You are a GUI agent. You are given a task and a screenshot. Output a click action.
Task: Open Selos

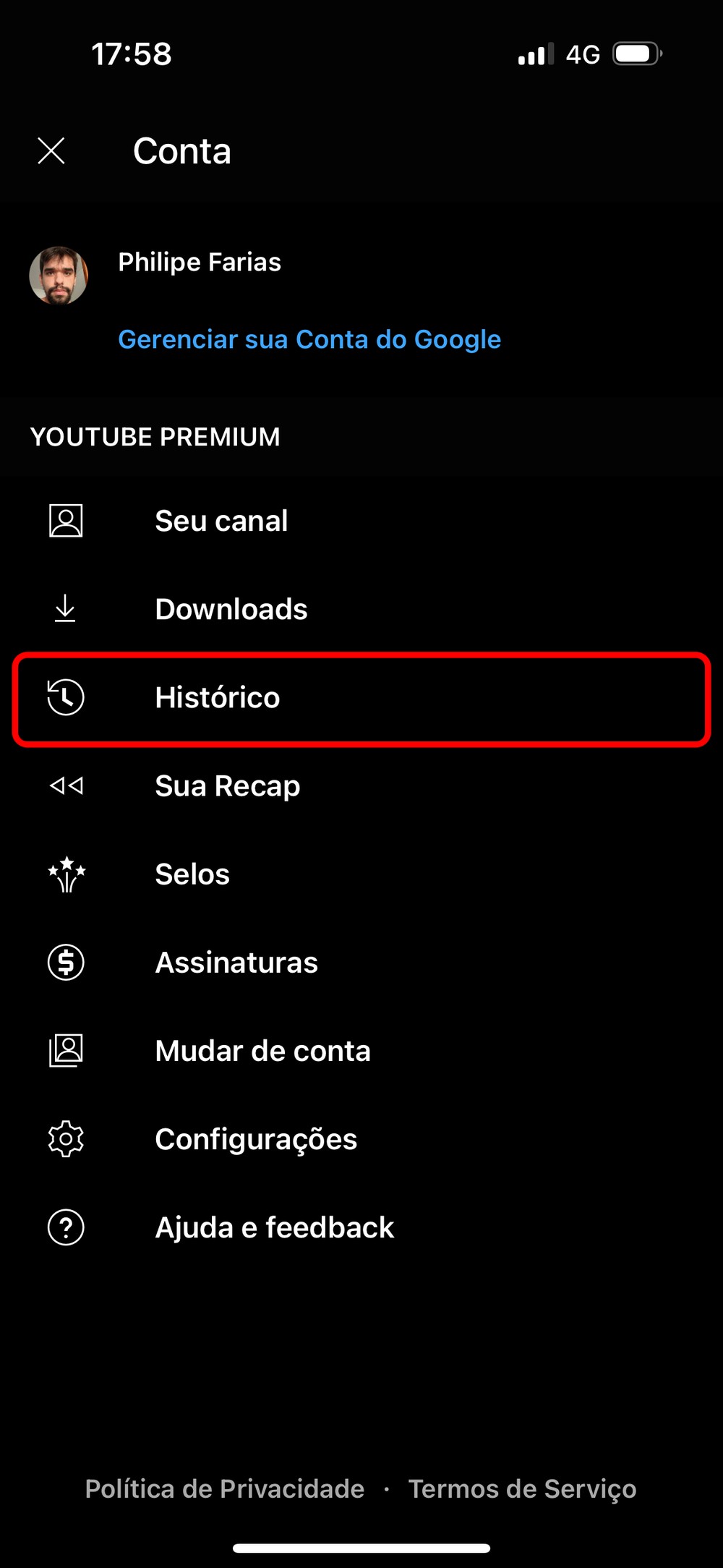[x=192, y=874]
